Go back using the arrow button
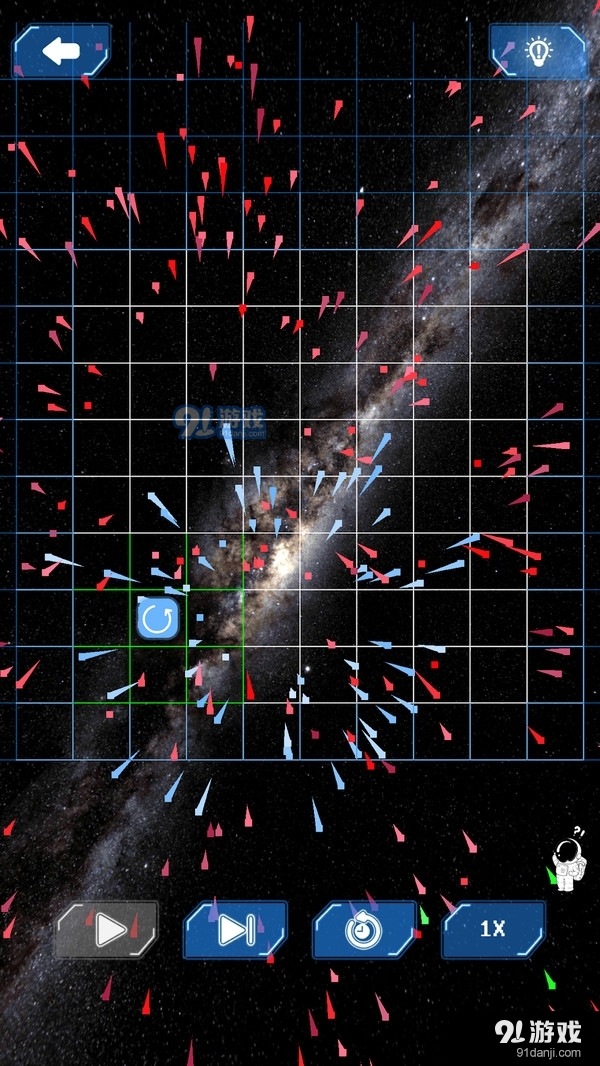Screen dimensions: 600x1066 [60, 51]
